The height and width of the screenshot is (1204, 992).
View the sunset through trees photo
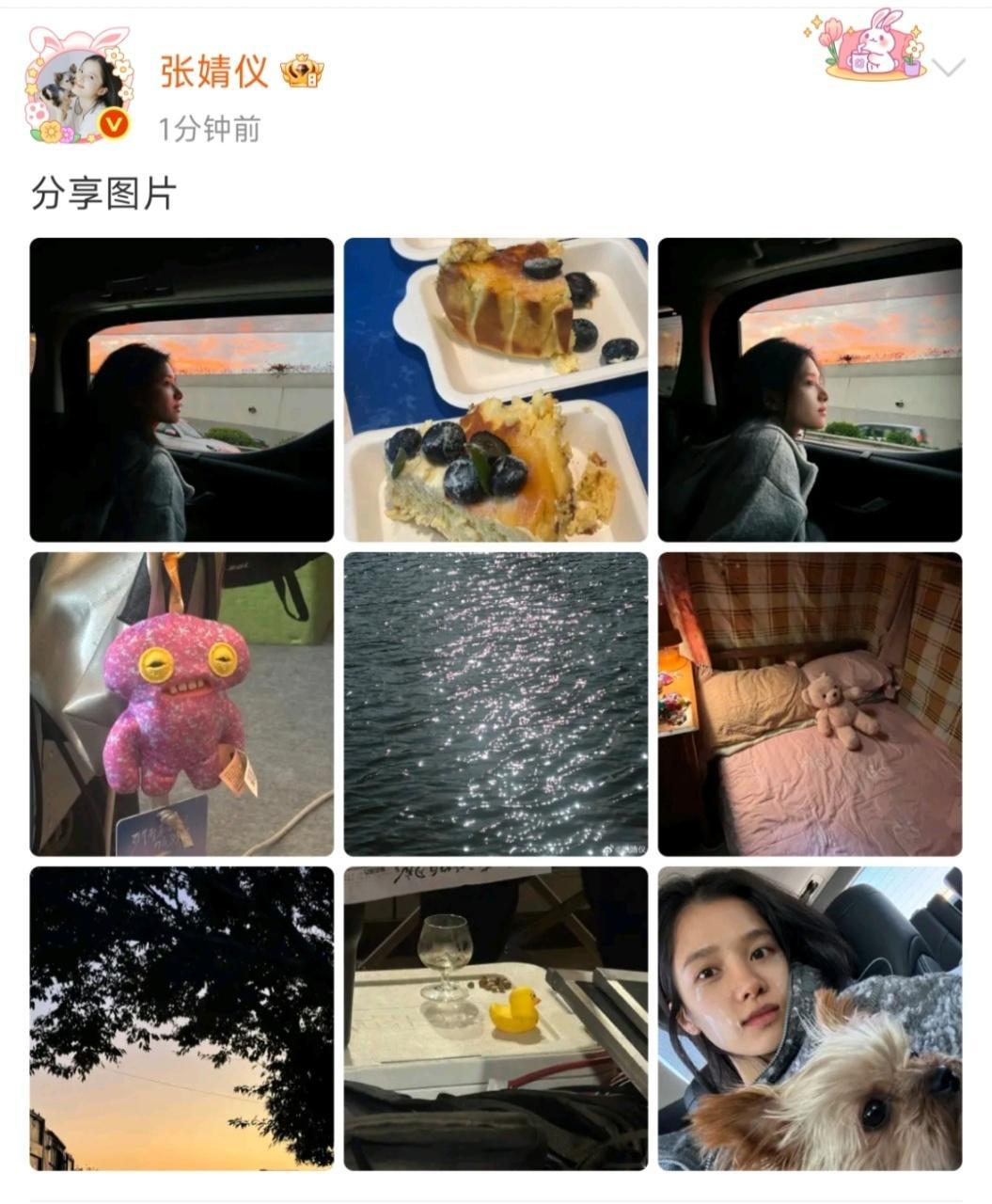(181, 1018)
